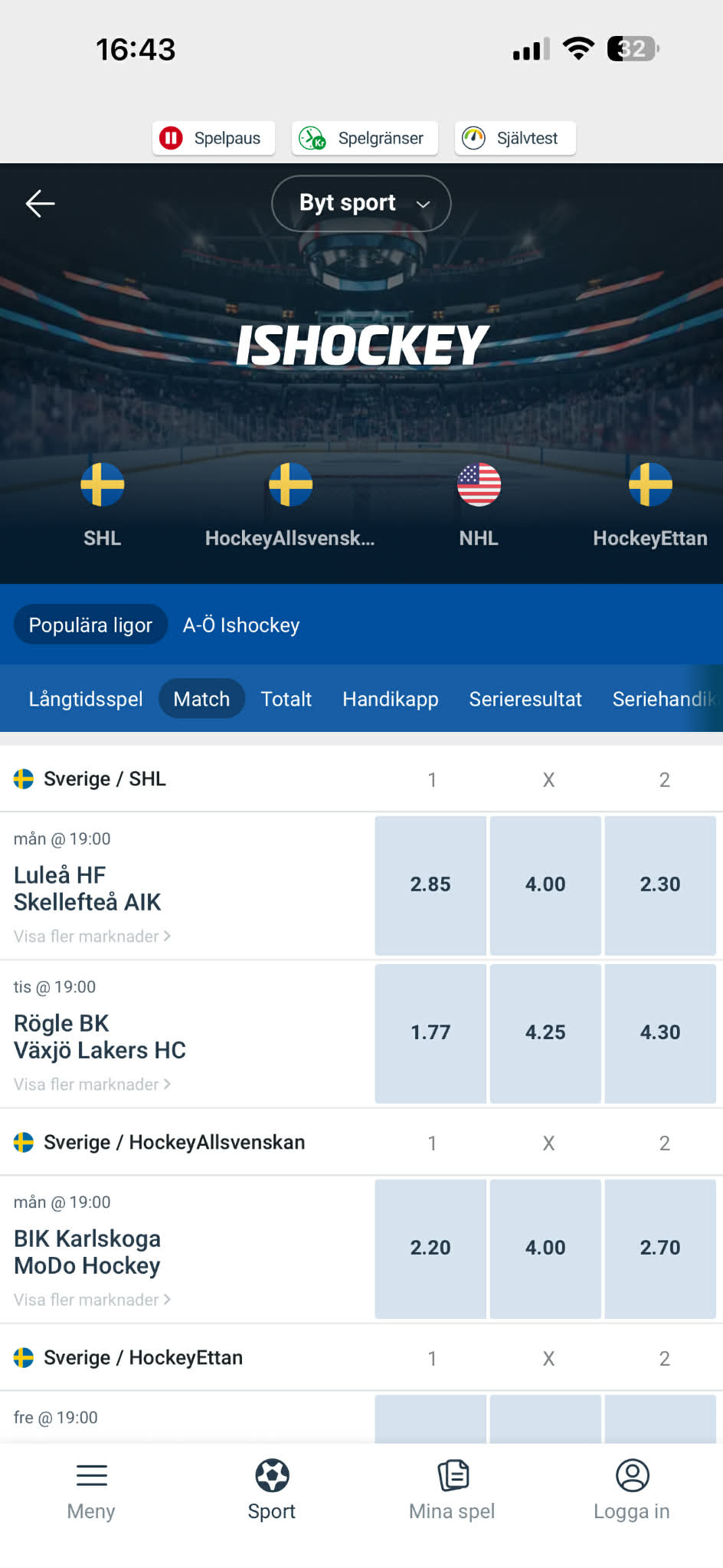The width and height of the screenshot is (723, 1568).
Task: Select the Populära ligor filter
Action: point(90,625)
